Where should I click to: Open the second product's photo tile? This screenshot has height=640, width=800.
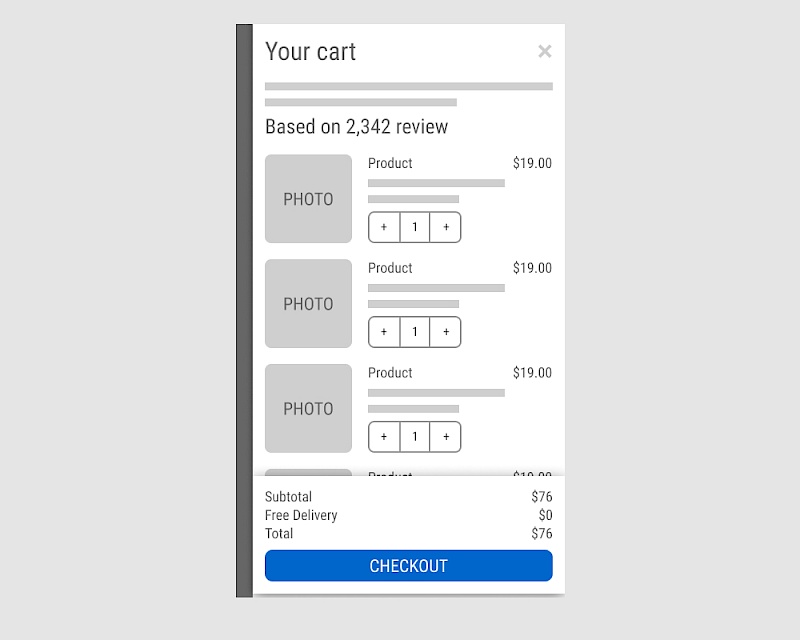tap(308, 304)
